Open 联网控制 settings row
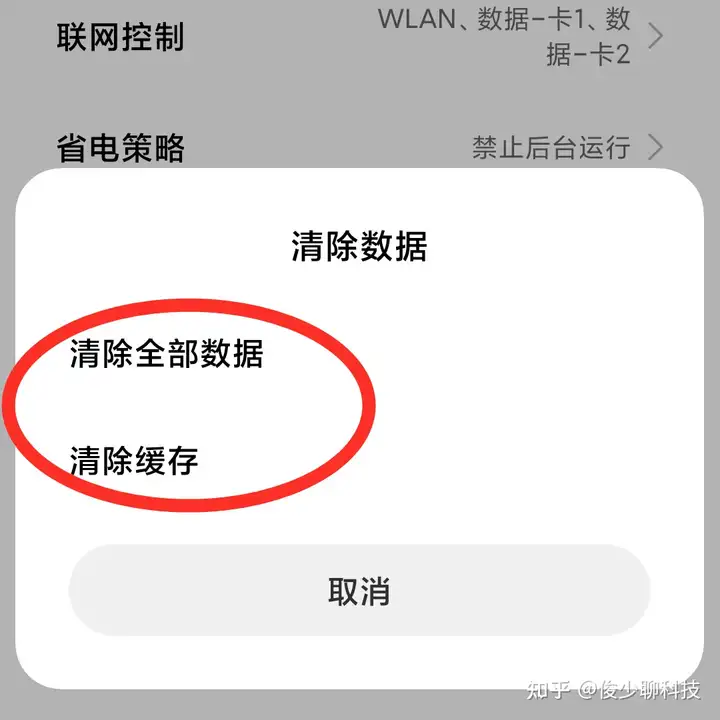This screenshot has height=720, width=720. 360,38
